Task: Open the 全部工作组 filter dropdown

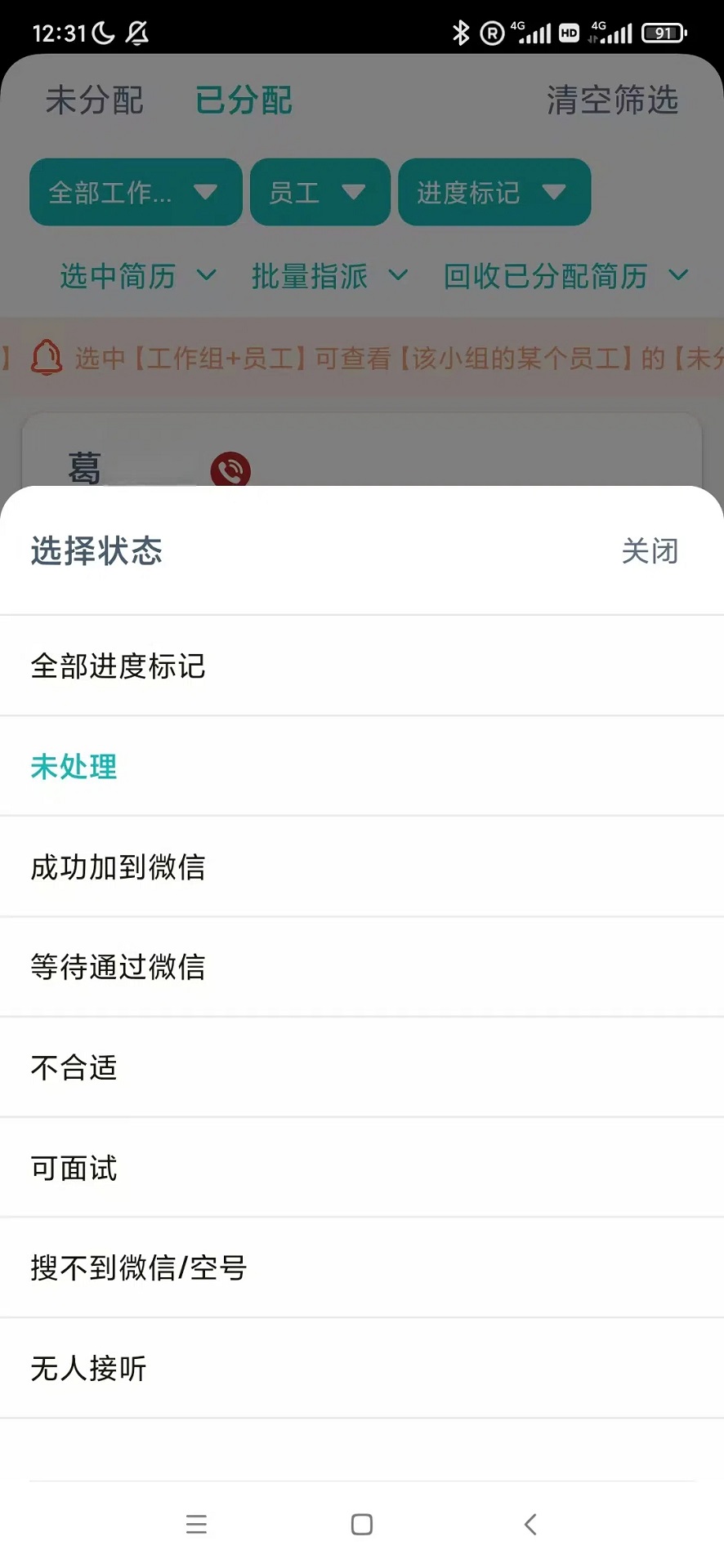Action: click(135, 193)
